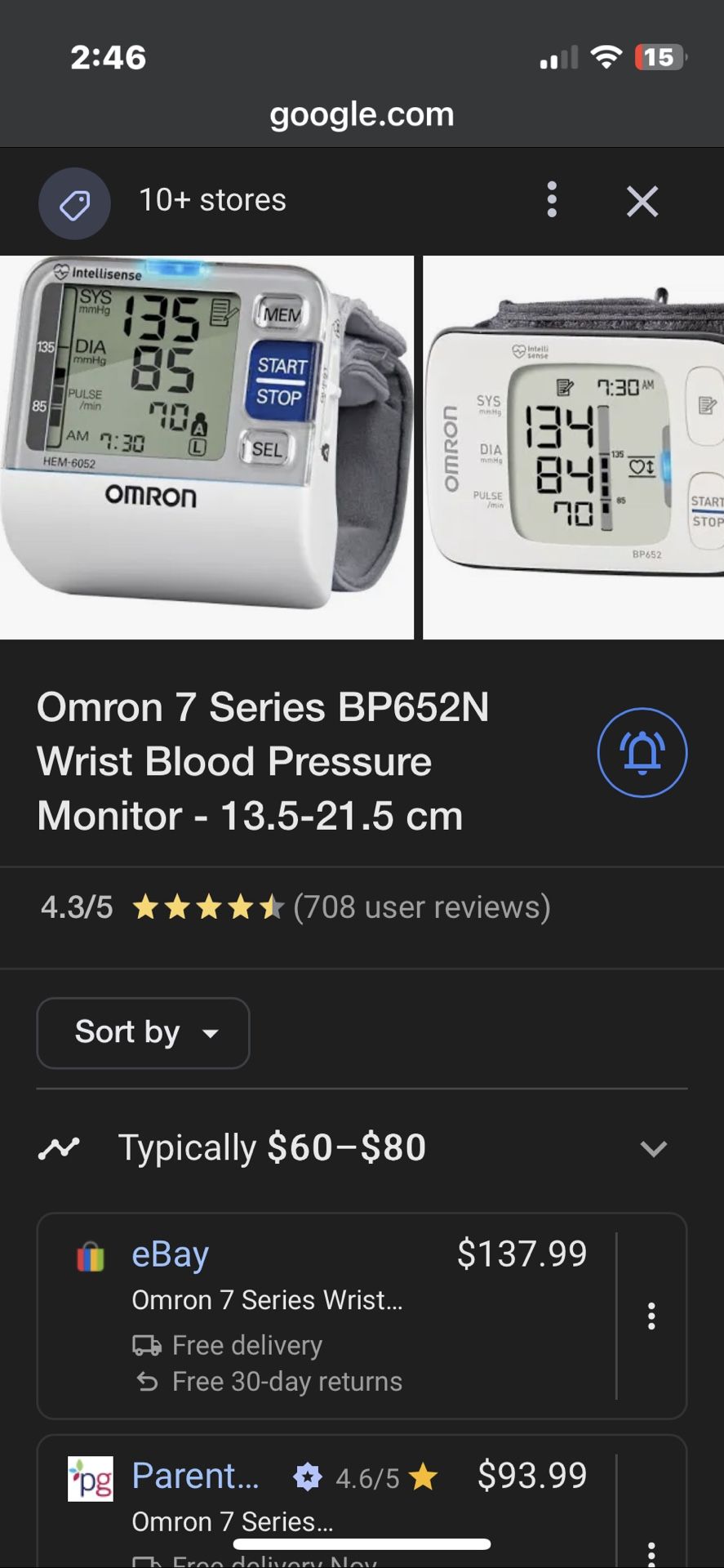View the second Omron BP652 product photo
The width and height of the screenshot is (724, 1568).
(574, 448)
